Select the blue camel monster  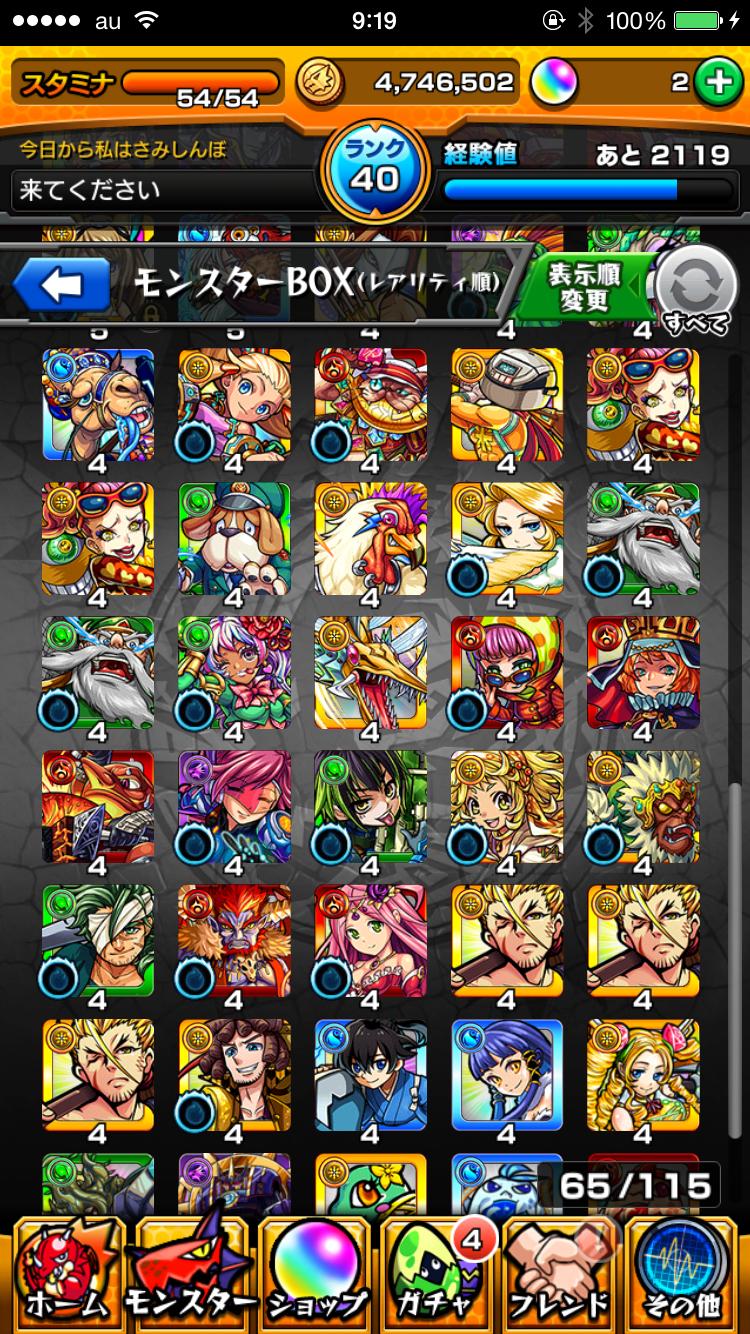coord(98,404)
